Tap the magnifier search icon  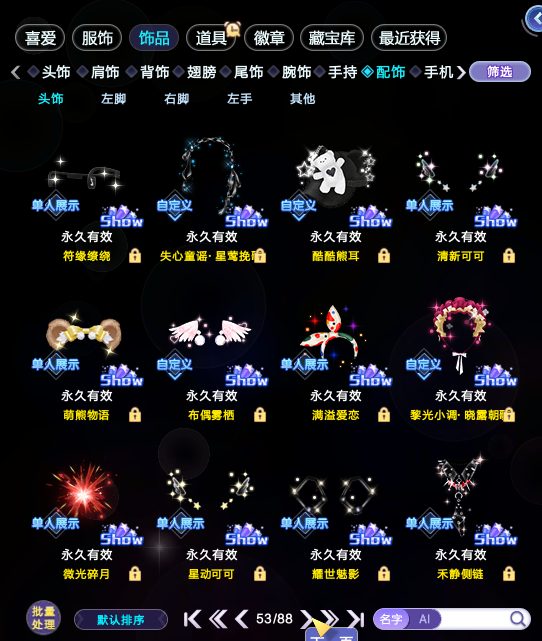pyautogui.click(x=517, y=619)
